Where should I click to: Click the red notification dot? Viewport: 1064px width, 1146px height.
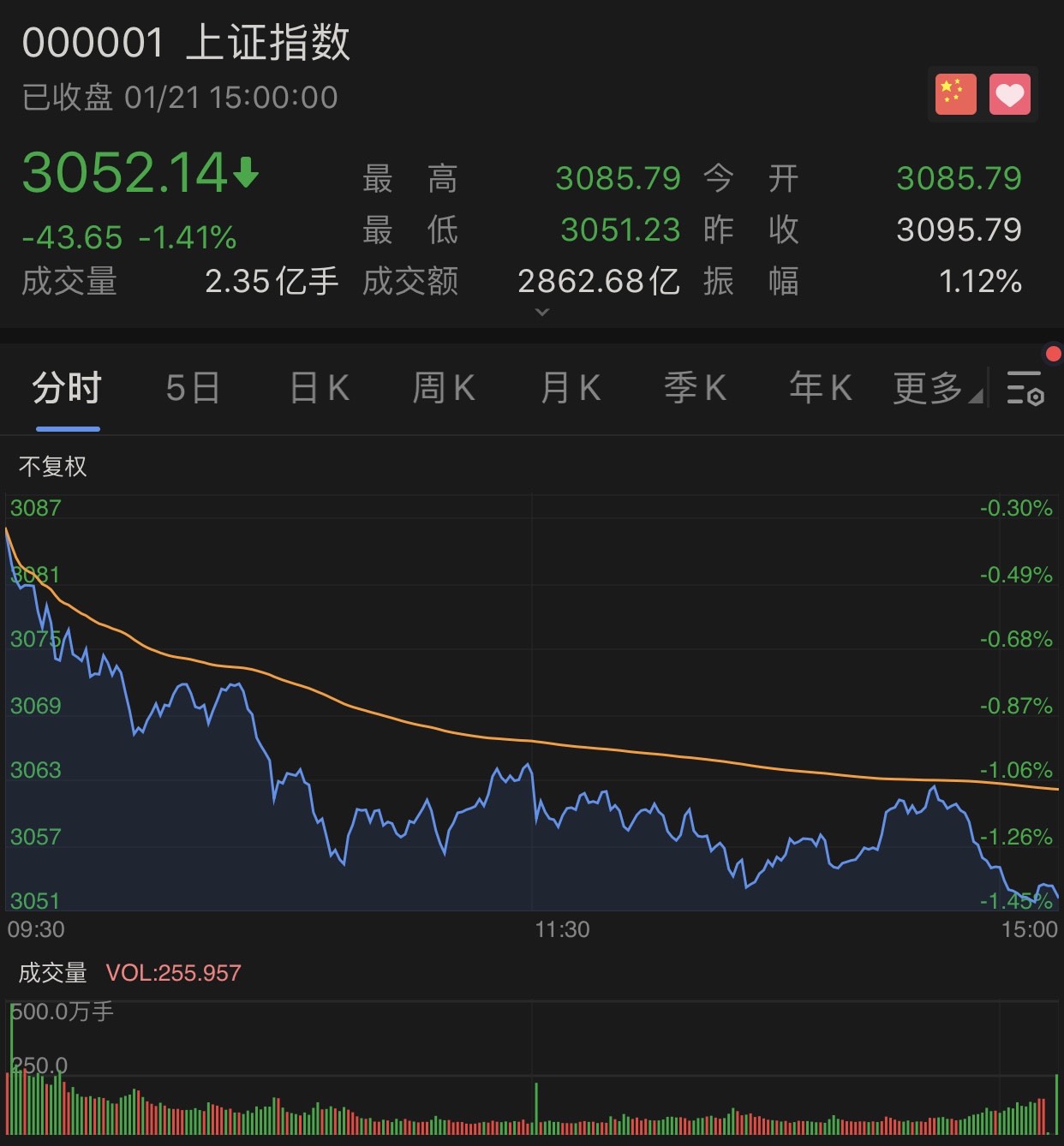[1054, 351]
